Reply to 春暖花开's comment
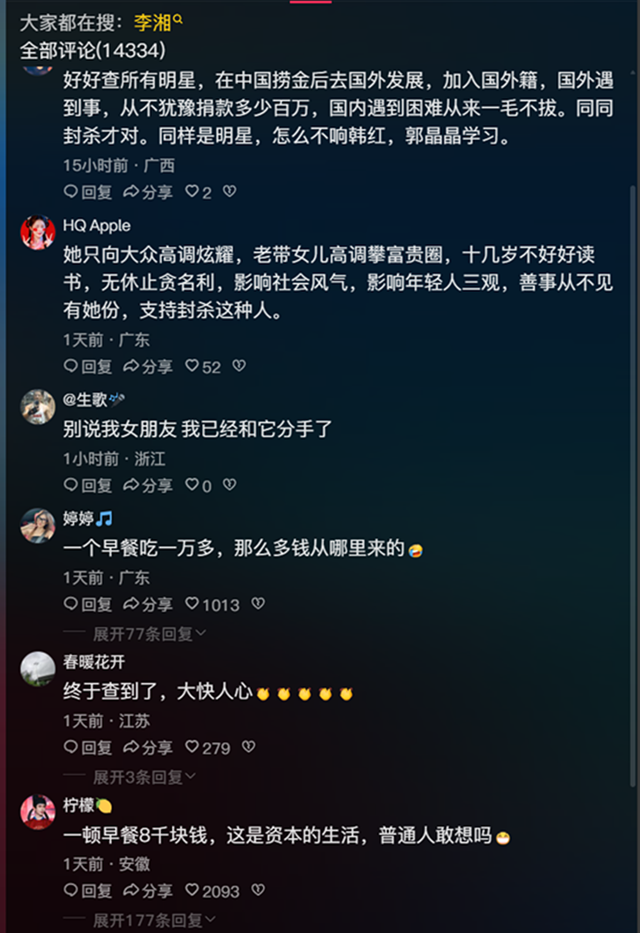 pos(87,747)
